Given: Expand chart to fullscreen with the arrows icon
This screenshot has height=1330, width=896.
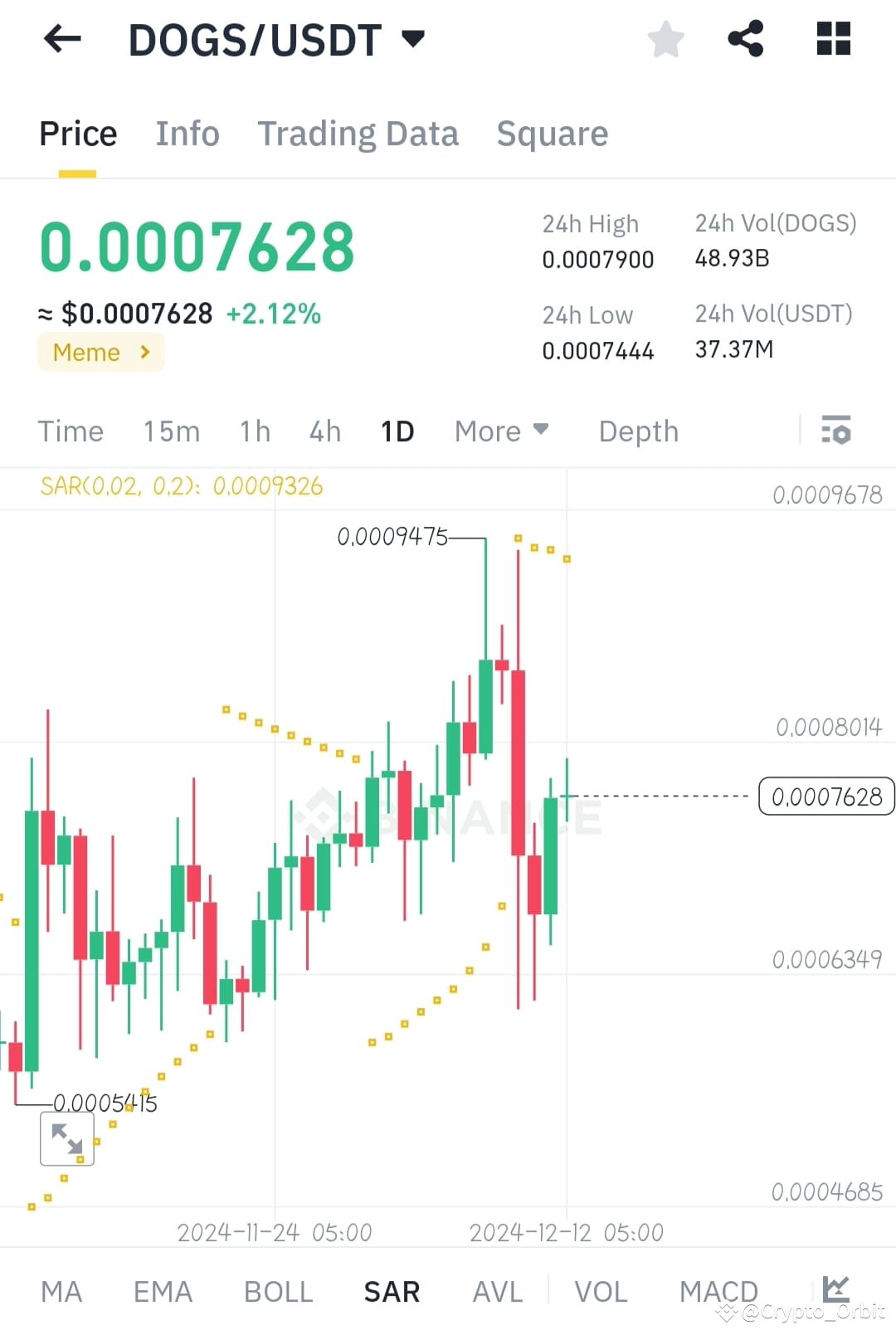Looking at the screenshot, I should pos(66,1138).
